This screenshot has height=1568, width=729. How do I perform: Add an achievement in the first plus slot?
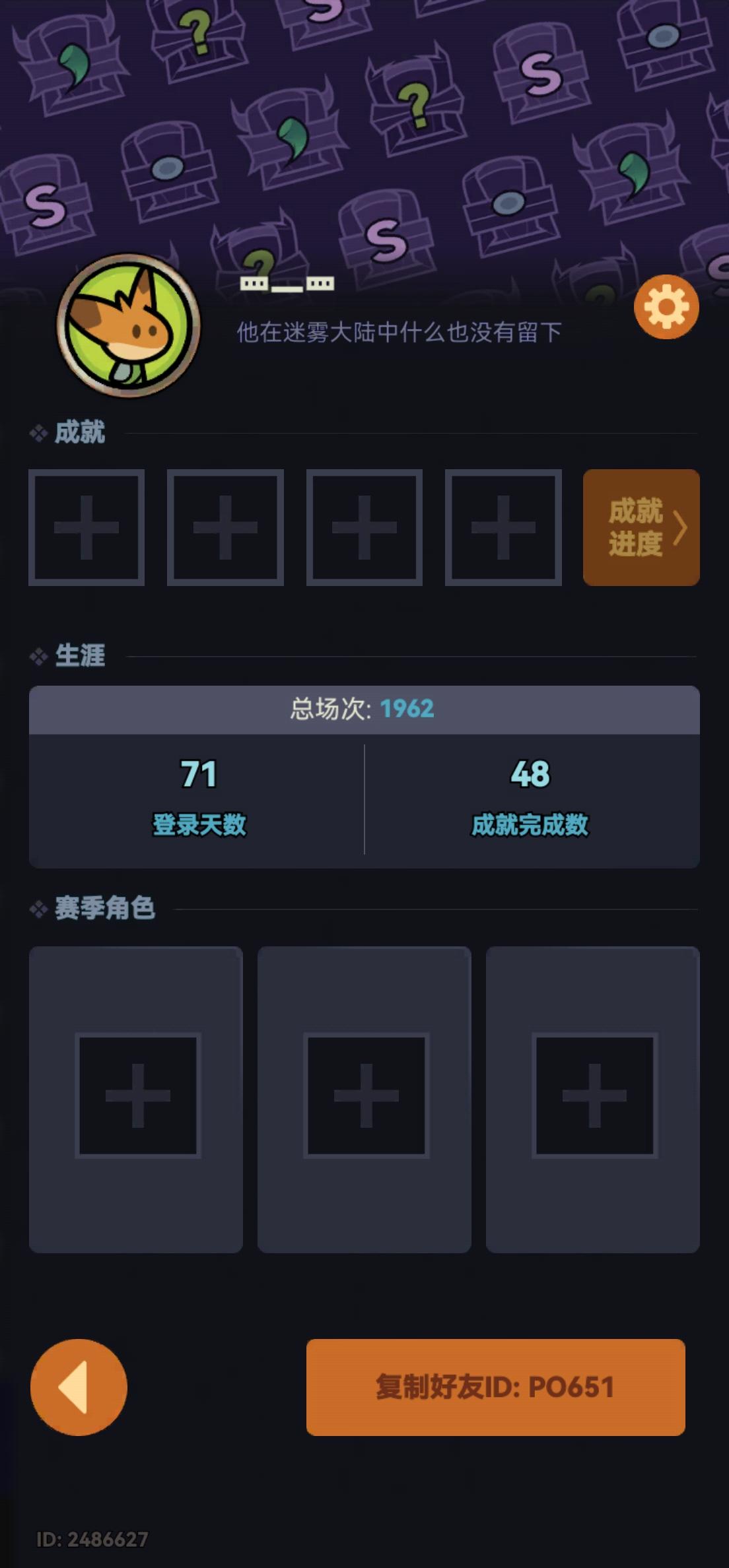tap(87, 527)
